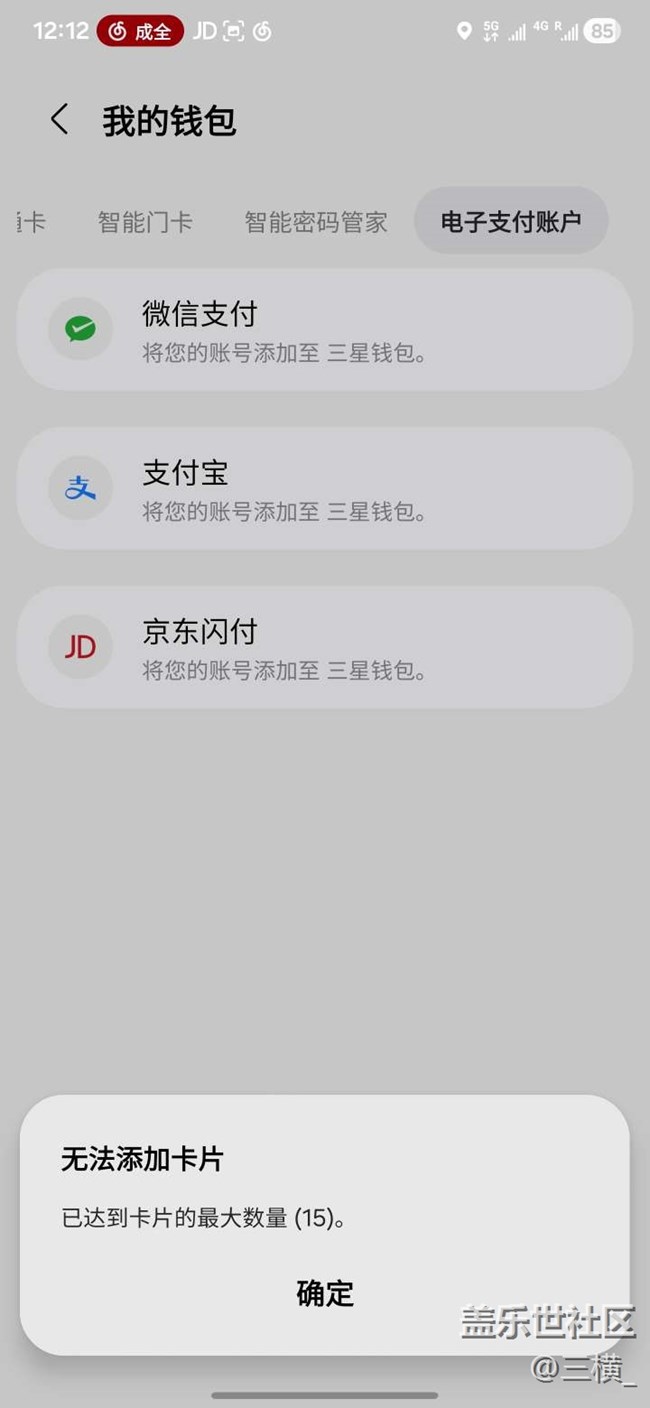Add 微信支付 account to wallet
The image size is (650, 1408).
[325, 329]
